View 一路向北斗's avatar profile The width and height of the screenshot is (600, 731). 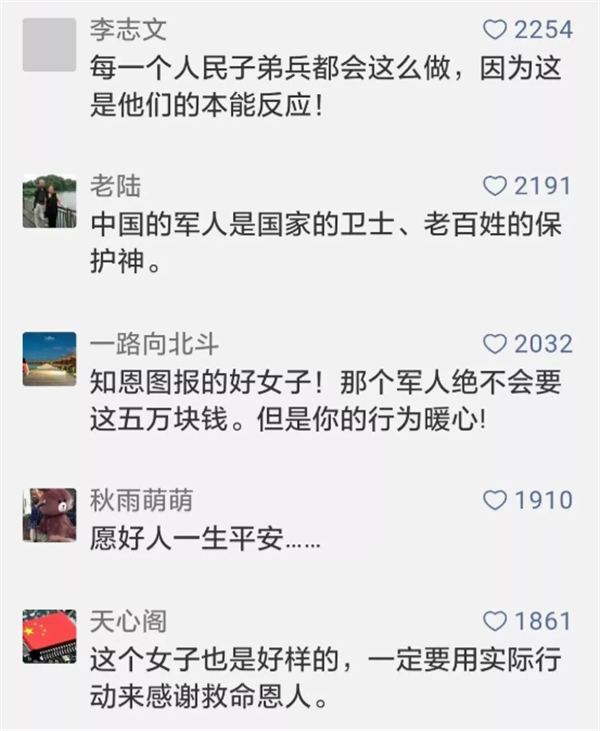(x=49, y=359)
